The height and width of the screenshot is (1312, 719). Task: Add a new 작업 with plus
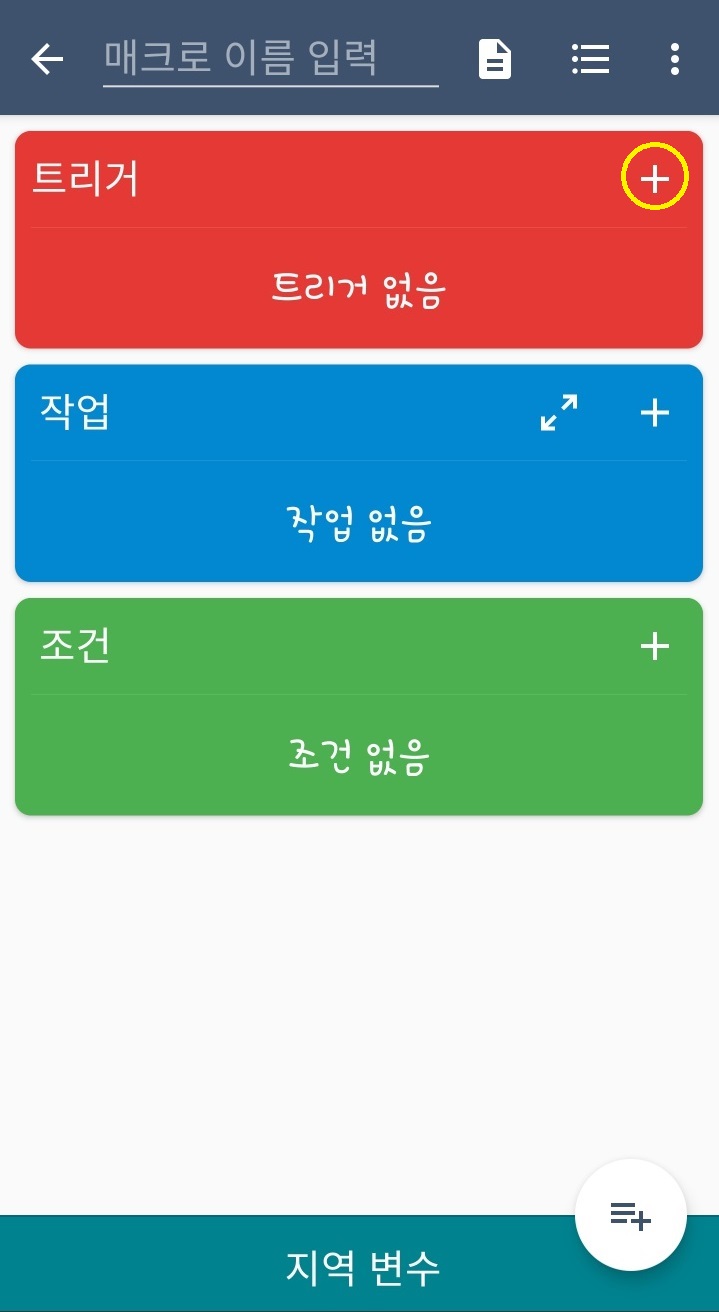(655, 413)
